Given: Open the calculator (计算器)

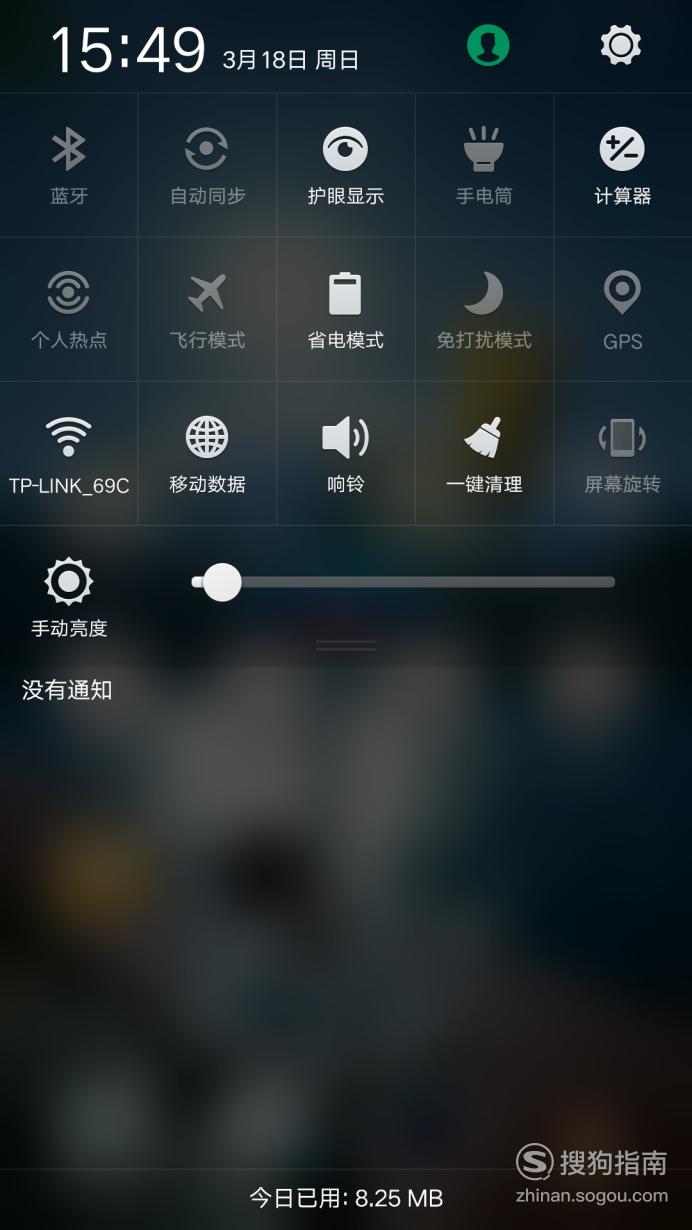Looking at the screenshot, I should tap(622, 166).
